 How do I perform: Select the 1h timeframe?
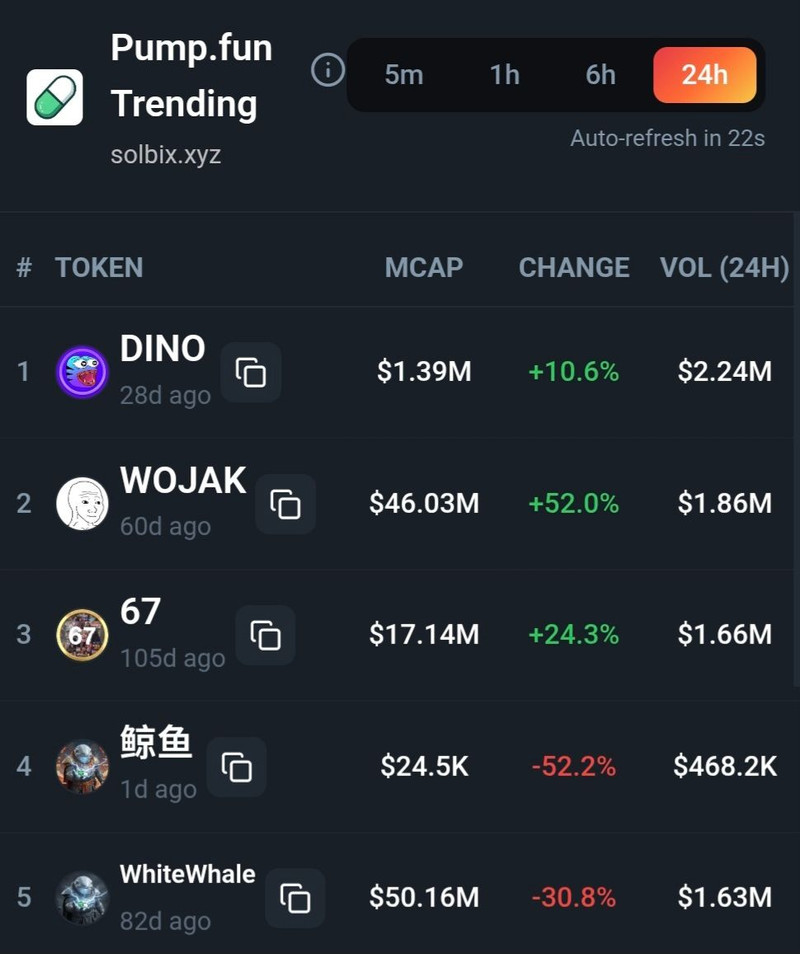505,75
